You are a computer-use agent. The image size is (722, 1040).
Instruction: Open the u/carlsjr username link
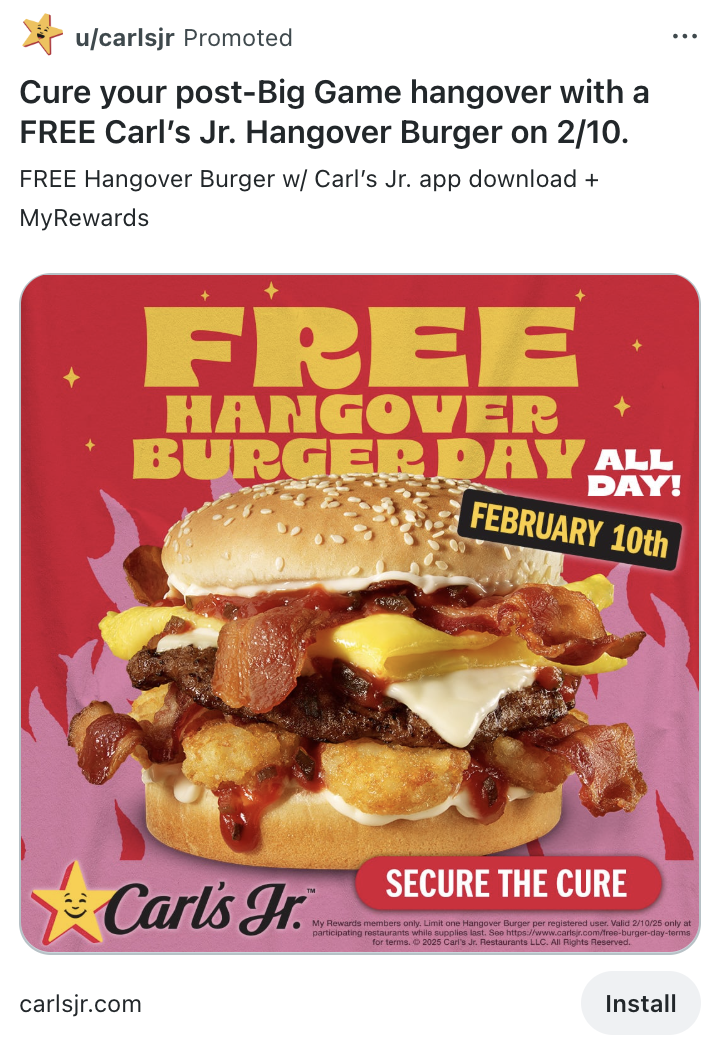[125, 38]
